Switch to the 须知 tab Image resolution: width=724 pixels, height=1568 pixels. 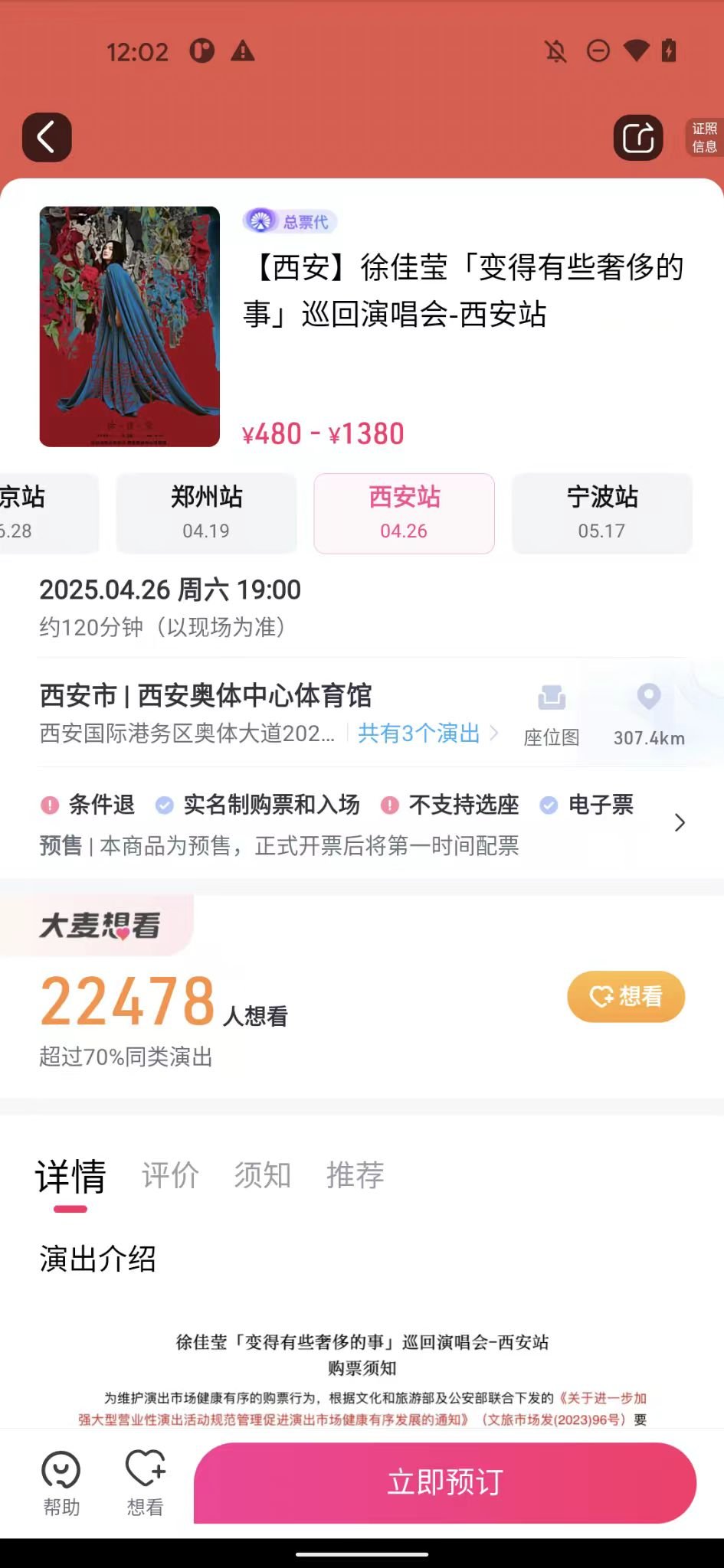point(262,1174)
